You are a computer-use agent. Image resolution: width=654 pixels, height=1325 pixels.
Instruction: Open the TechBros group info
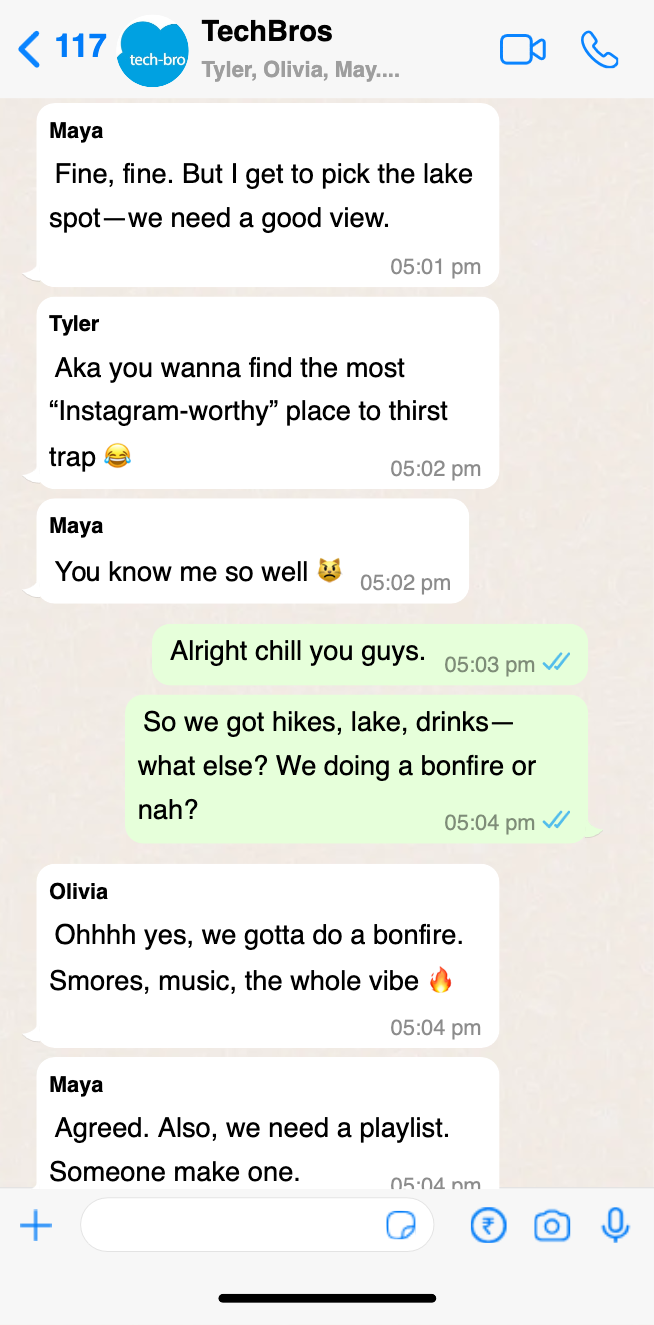[301, 48]
